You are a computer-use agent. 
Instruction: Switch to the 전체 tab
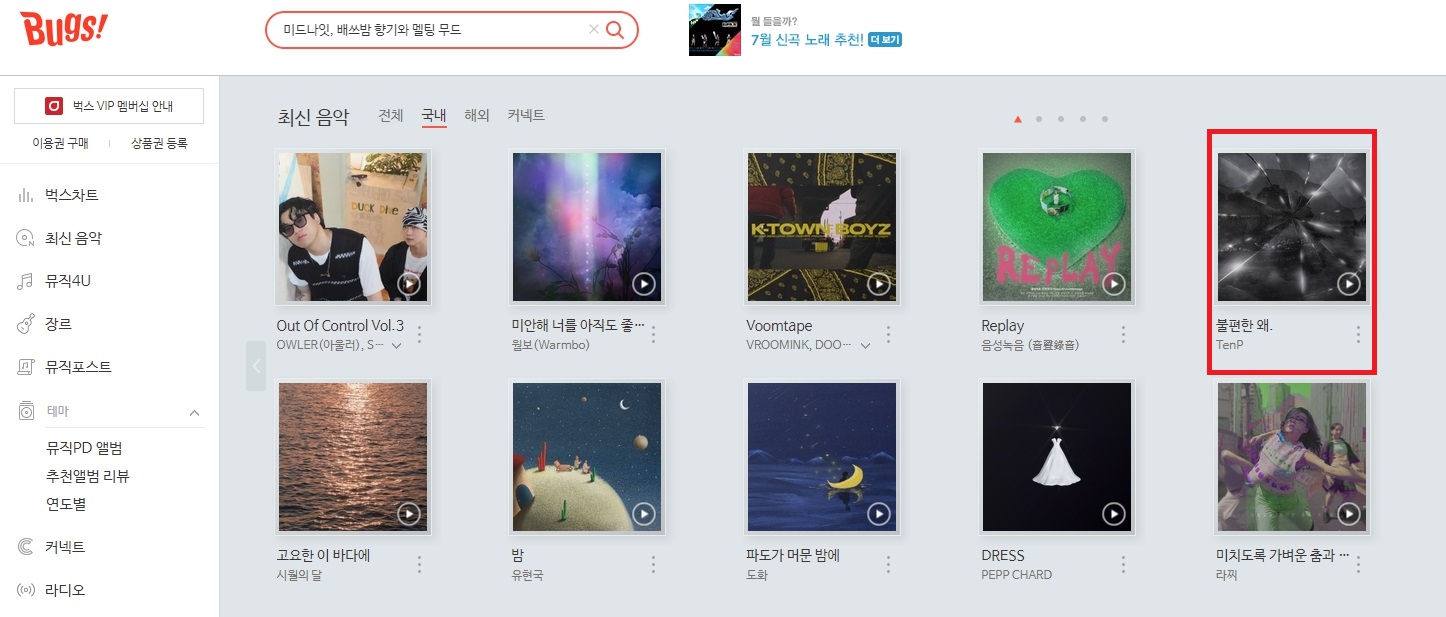click(391, 115)
